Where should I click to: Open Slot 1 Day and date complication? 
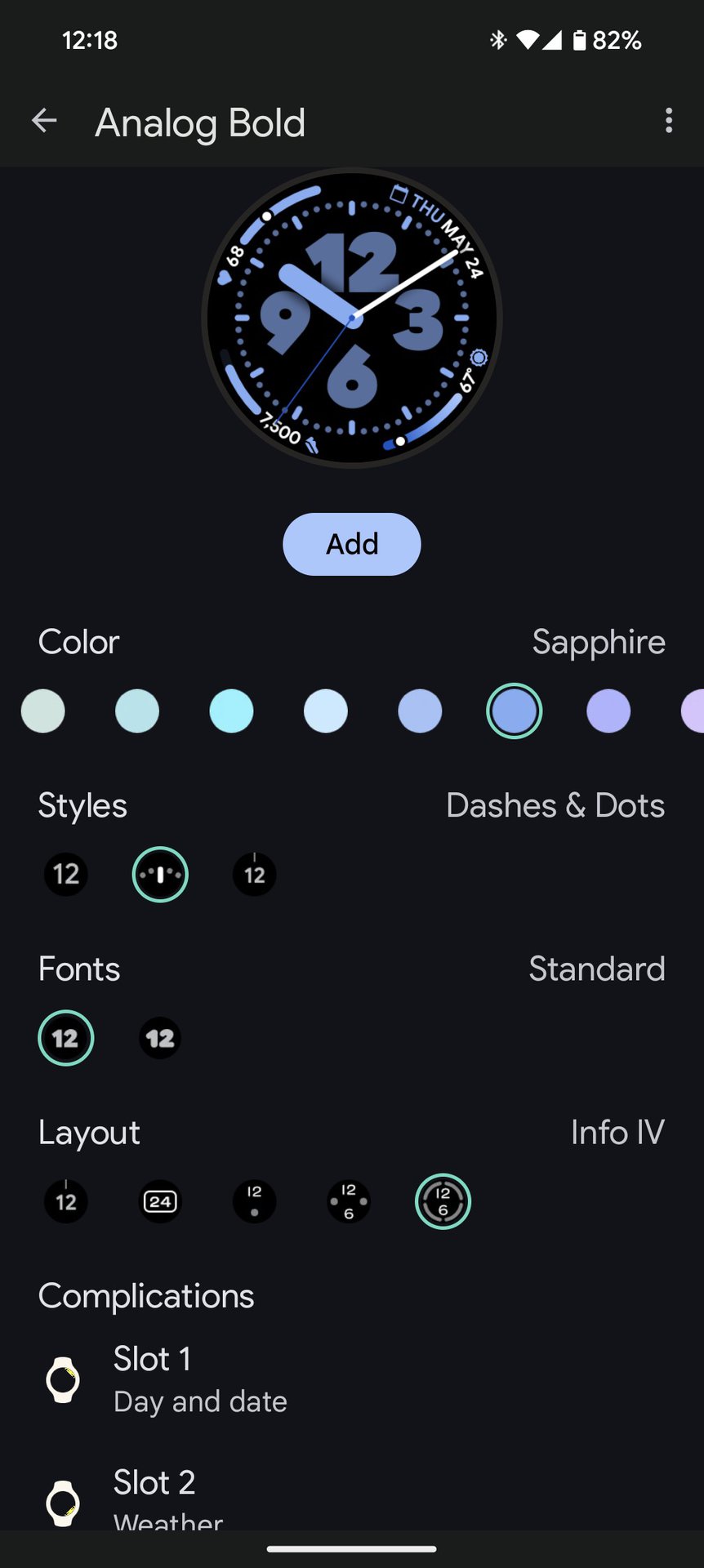(200, 1379)
